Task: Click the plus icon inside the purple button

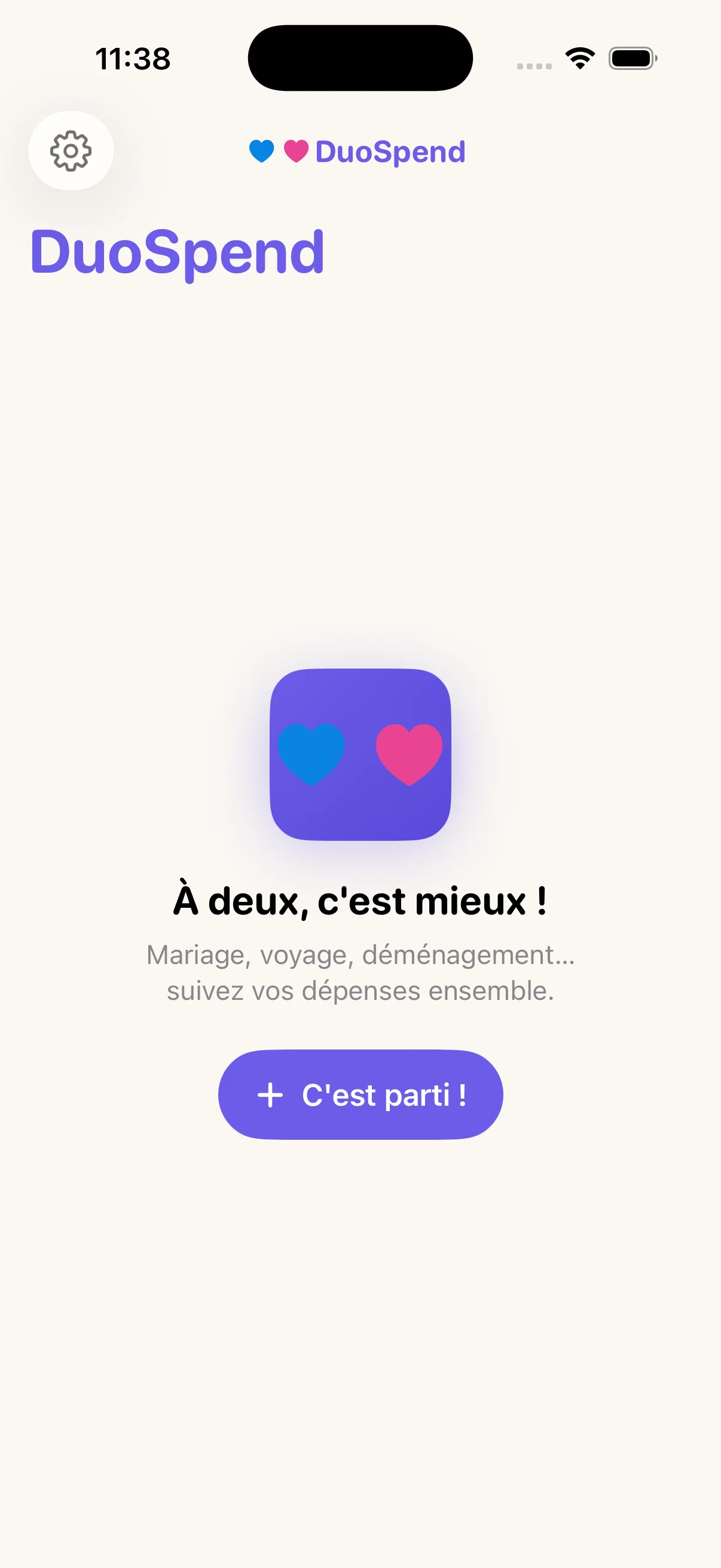Action: (270, 1094)
